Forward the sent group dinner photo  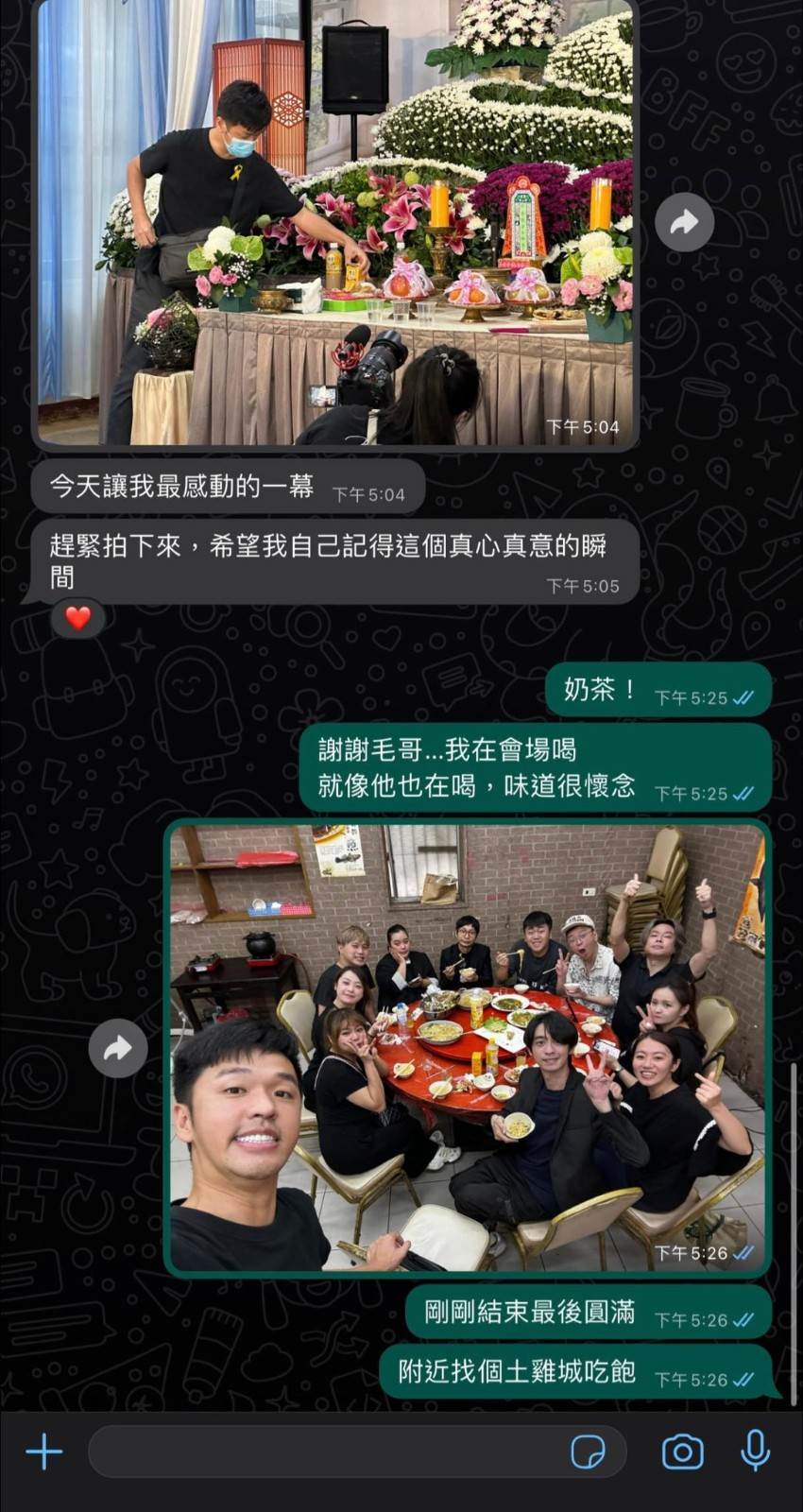click(118, 1048)
